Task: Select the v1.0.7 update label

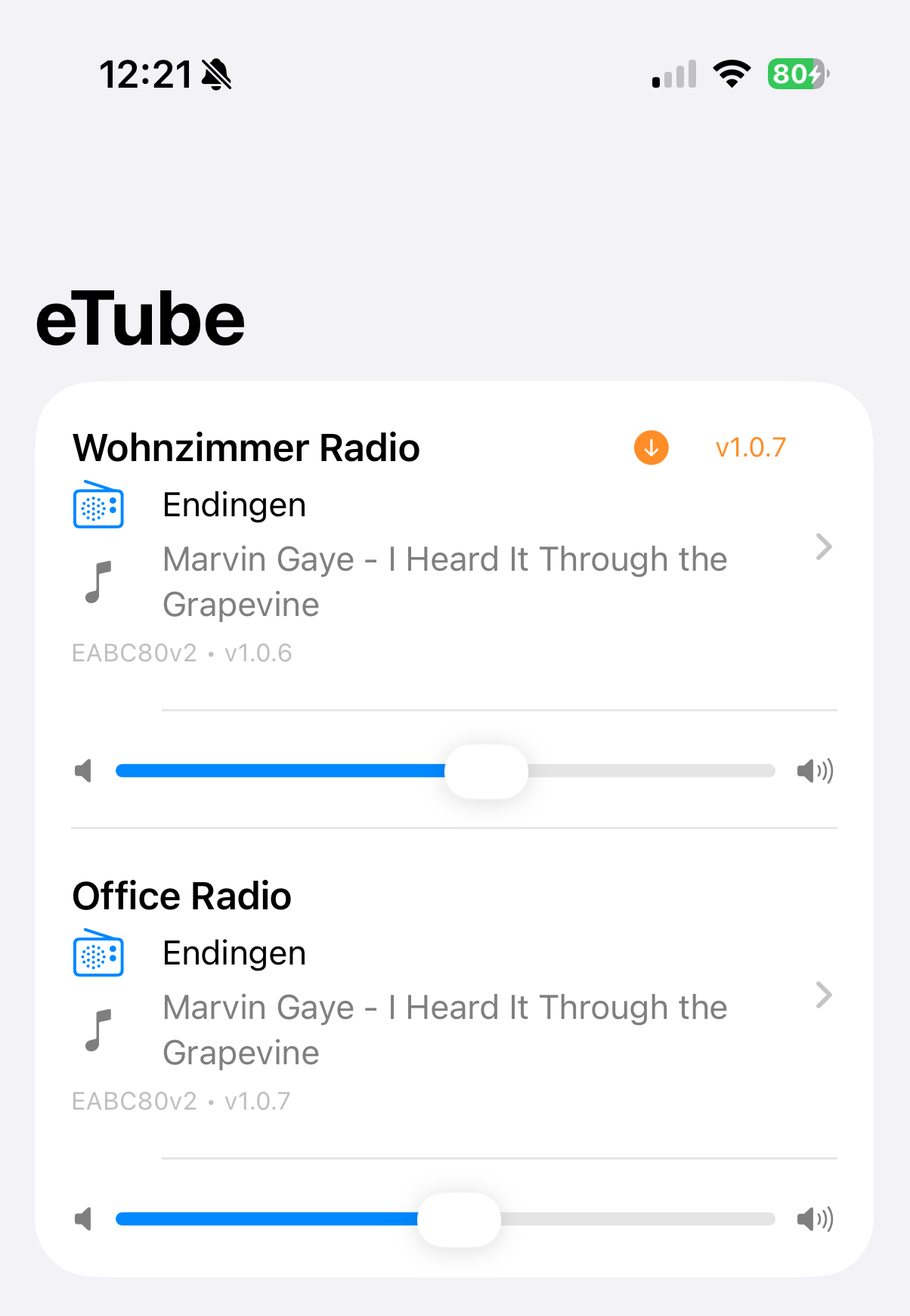Action: 751,447
